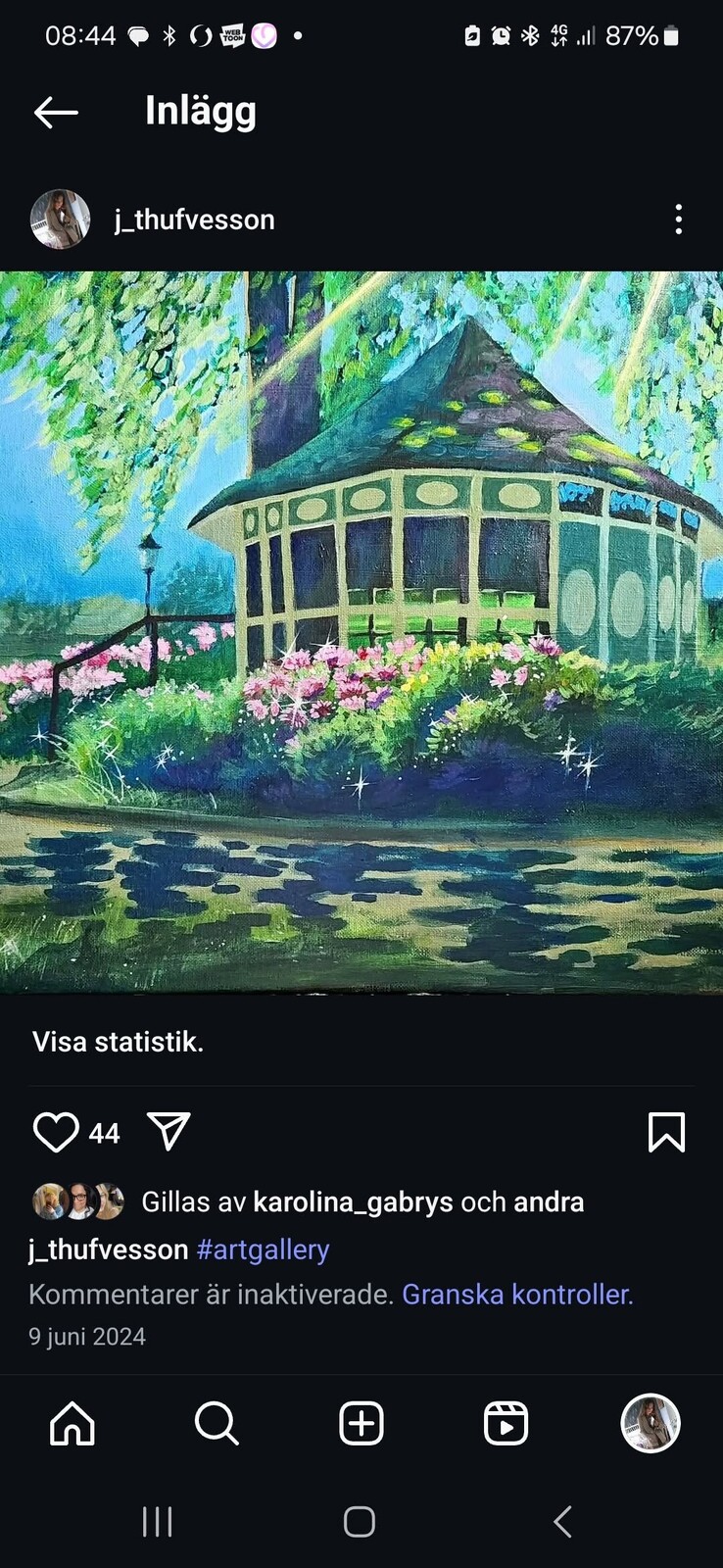This screenshot has width=723, height=1568.
Task: Open Visa statistik for this post
Action: click(x=118, y=1042)
